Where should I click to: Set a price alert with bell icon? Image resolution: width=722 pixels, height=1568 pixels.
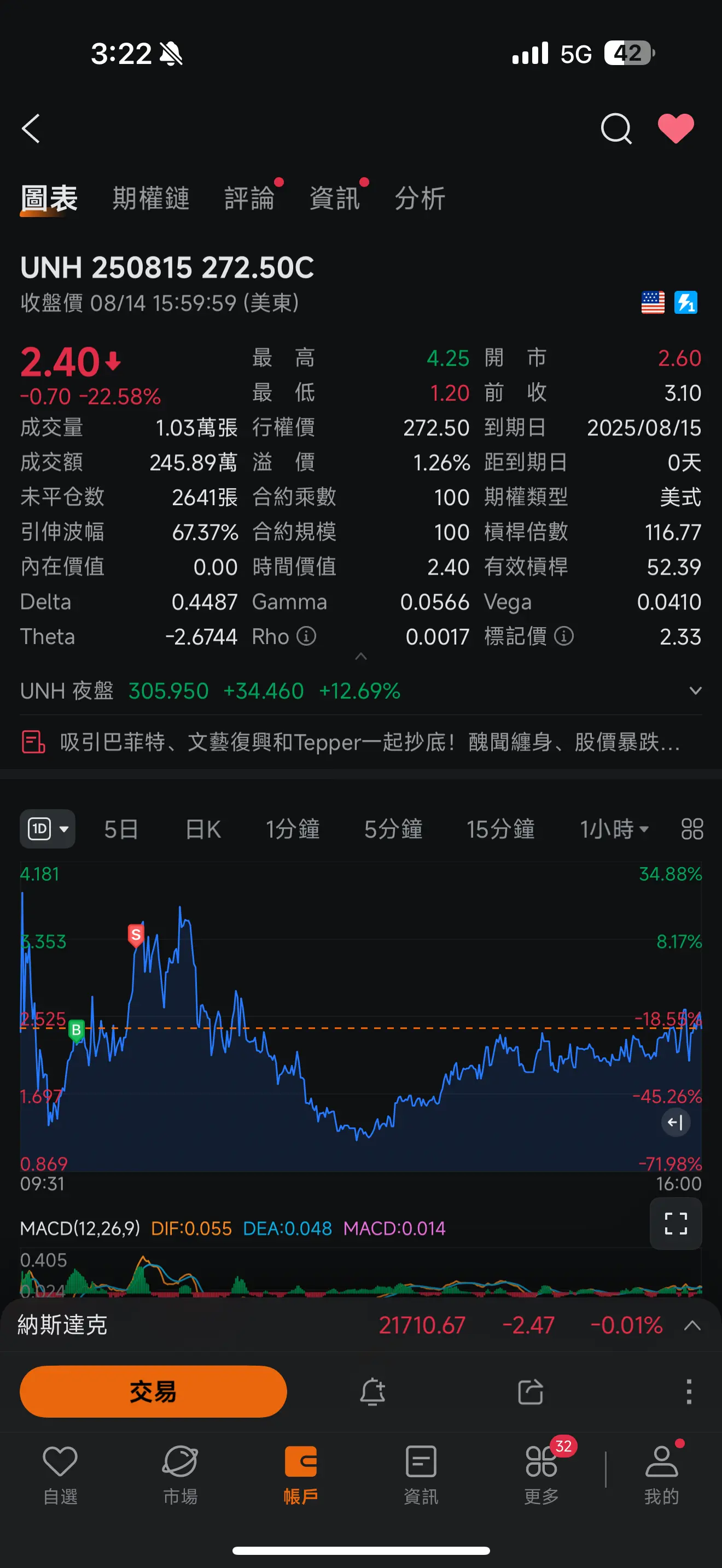point(372,1391)
